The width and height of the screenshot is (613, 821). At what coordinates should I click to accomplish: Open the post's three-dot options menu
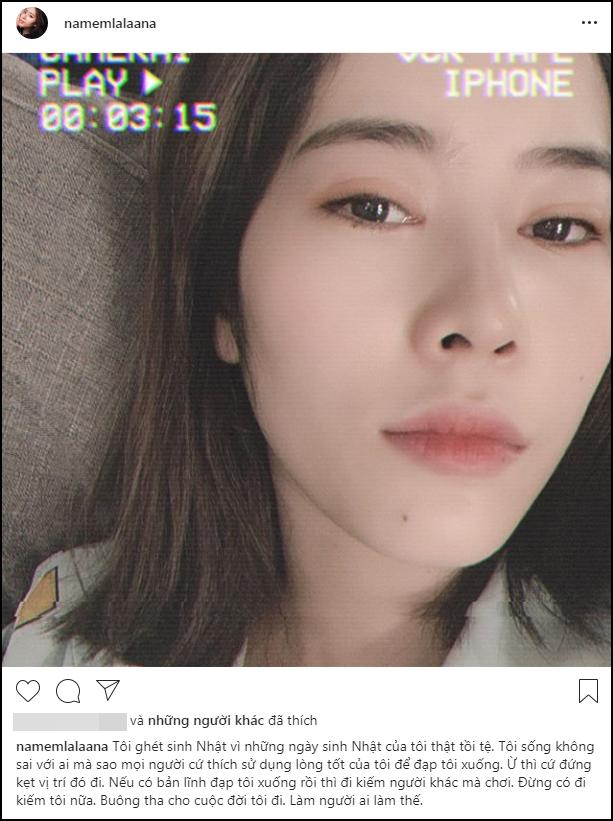[590, 23]
